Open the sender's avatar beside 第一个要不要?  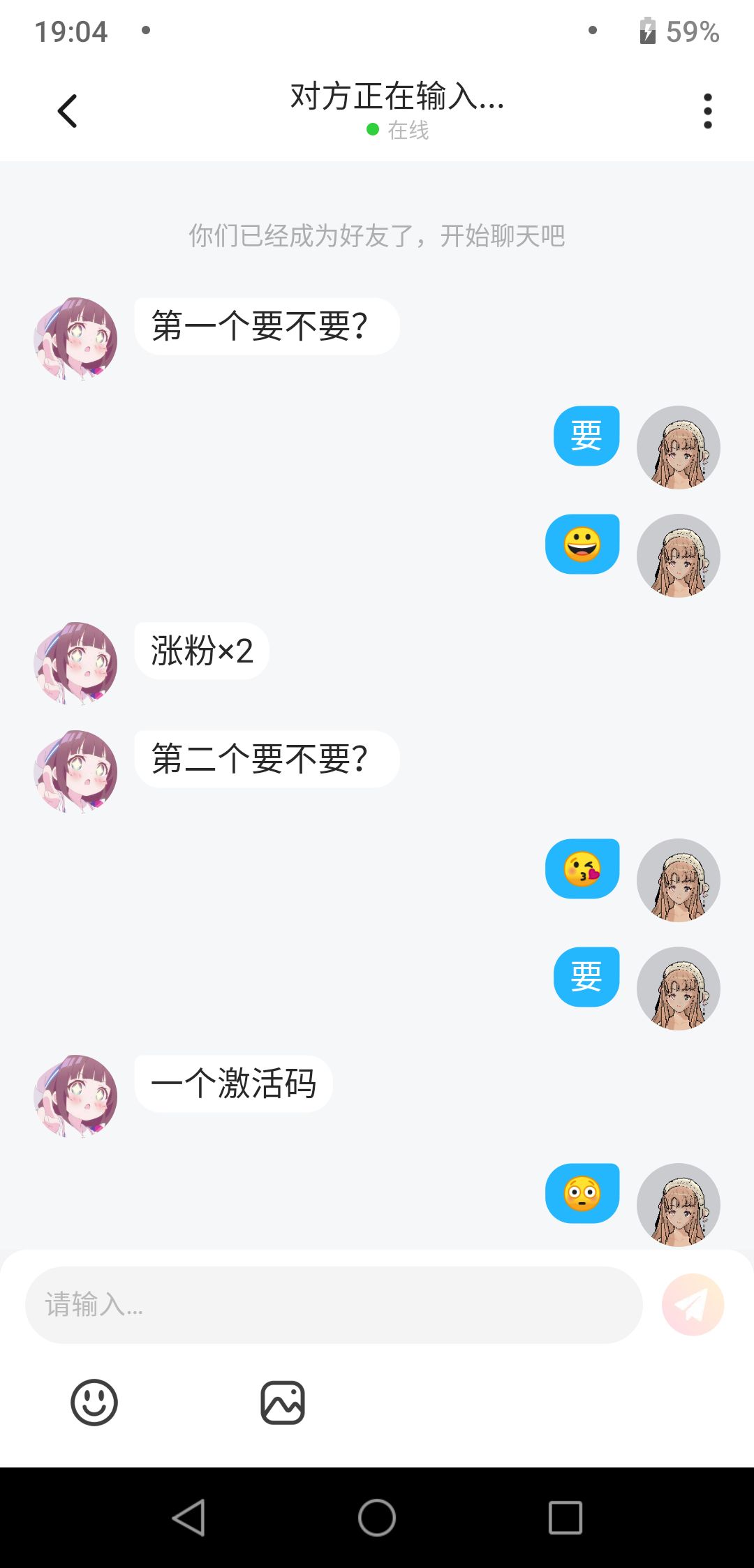pos(75,339)
